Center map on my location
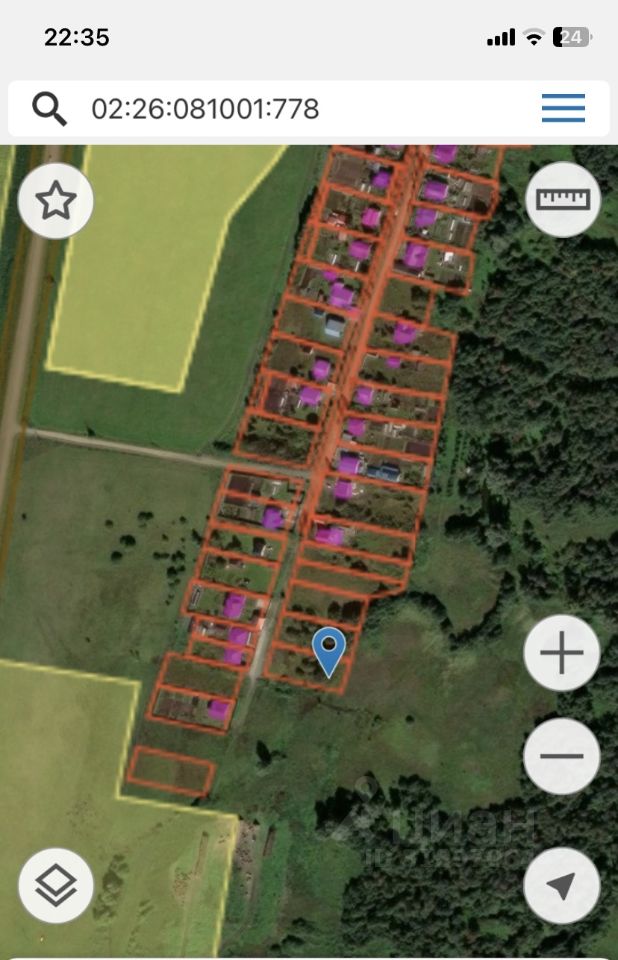618x960 pixels. tap(561, 885)
